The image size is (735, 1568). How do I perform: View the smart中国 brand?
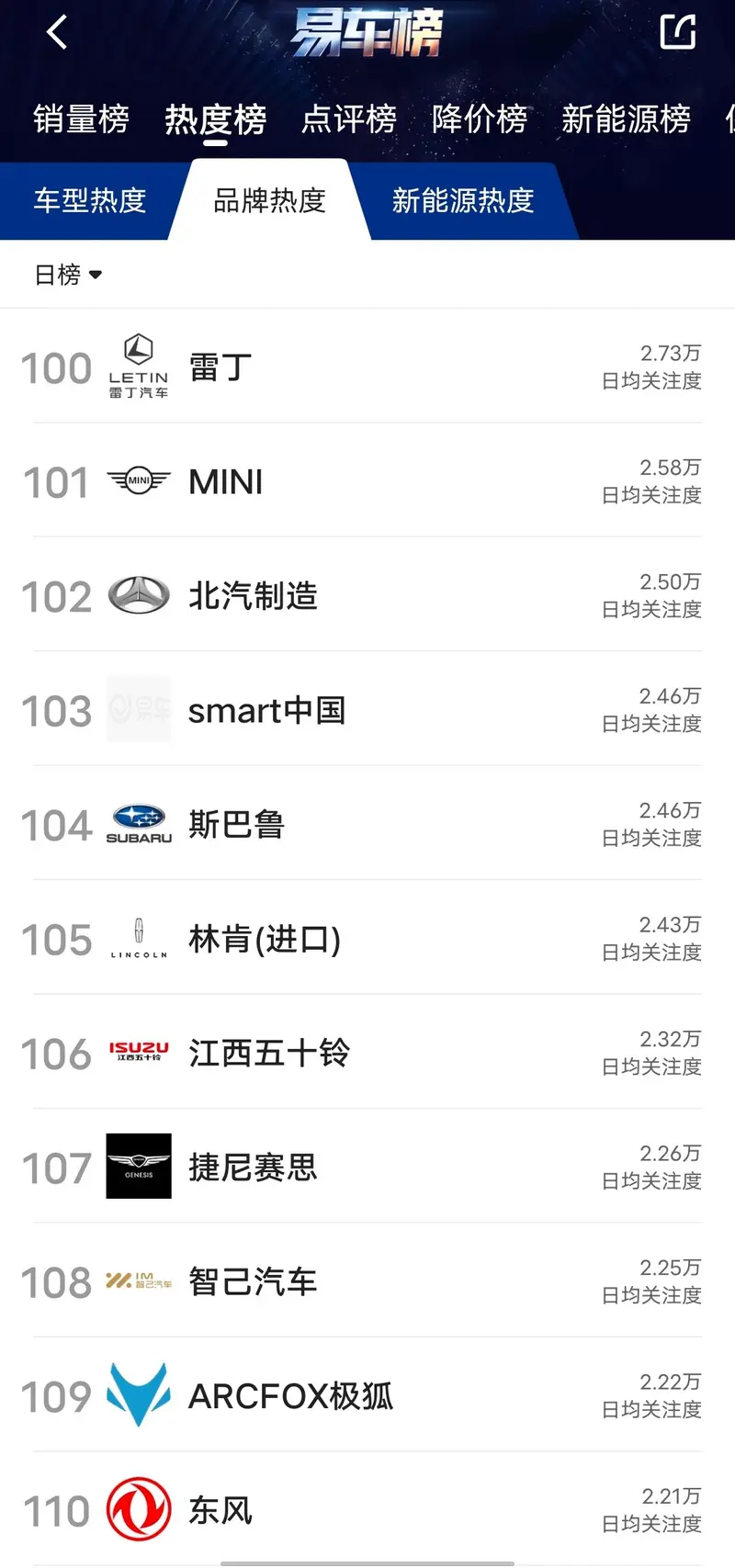pos(367,709)
